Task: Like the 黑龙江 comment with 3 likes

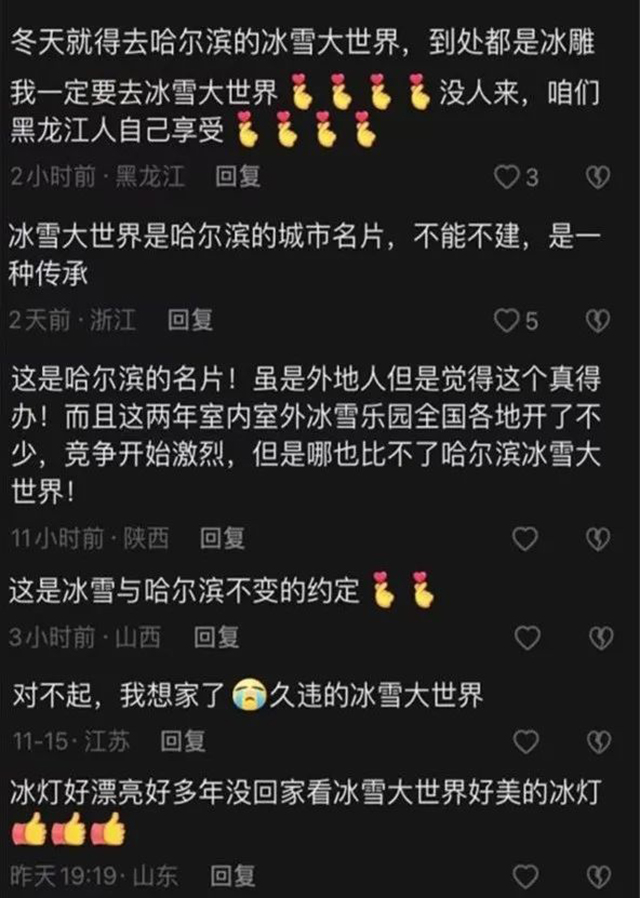Action: [x=508, y=178]
